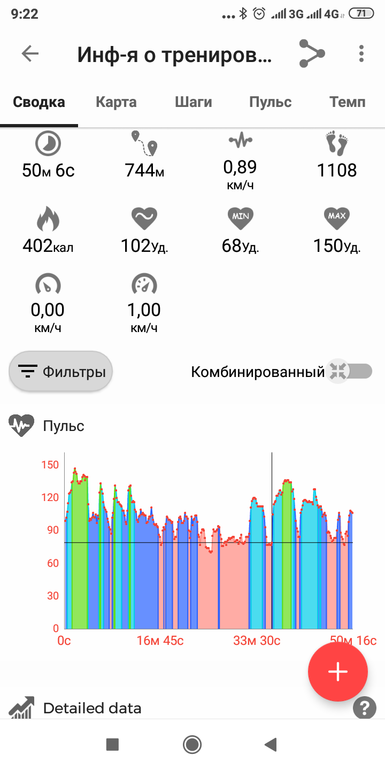Toggle the Комбинированный switch
The height and width of the screenshot is (770, 385).
pos(351,372)
